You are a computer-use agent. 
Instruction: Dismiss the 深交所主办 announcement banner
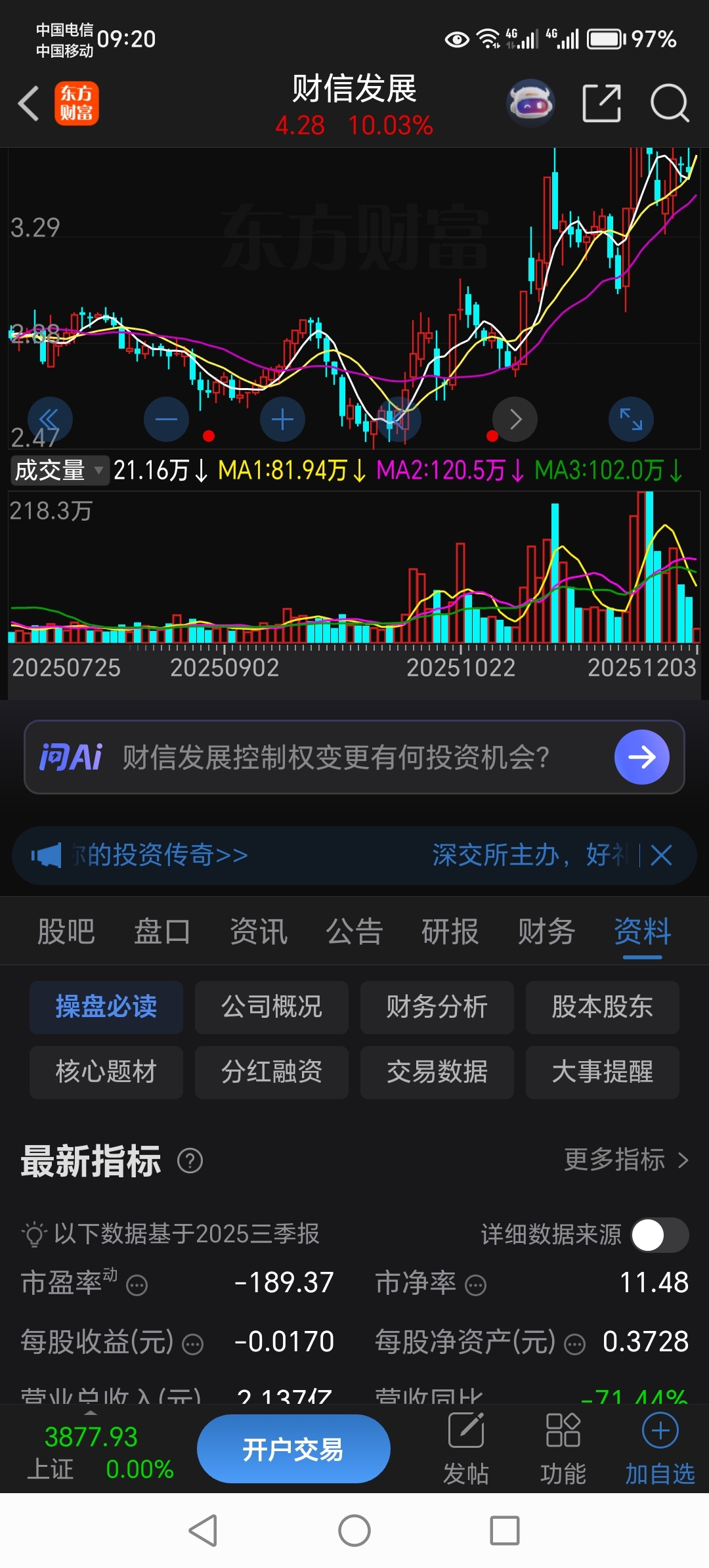coord(661,855)
